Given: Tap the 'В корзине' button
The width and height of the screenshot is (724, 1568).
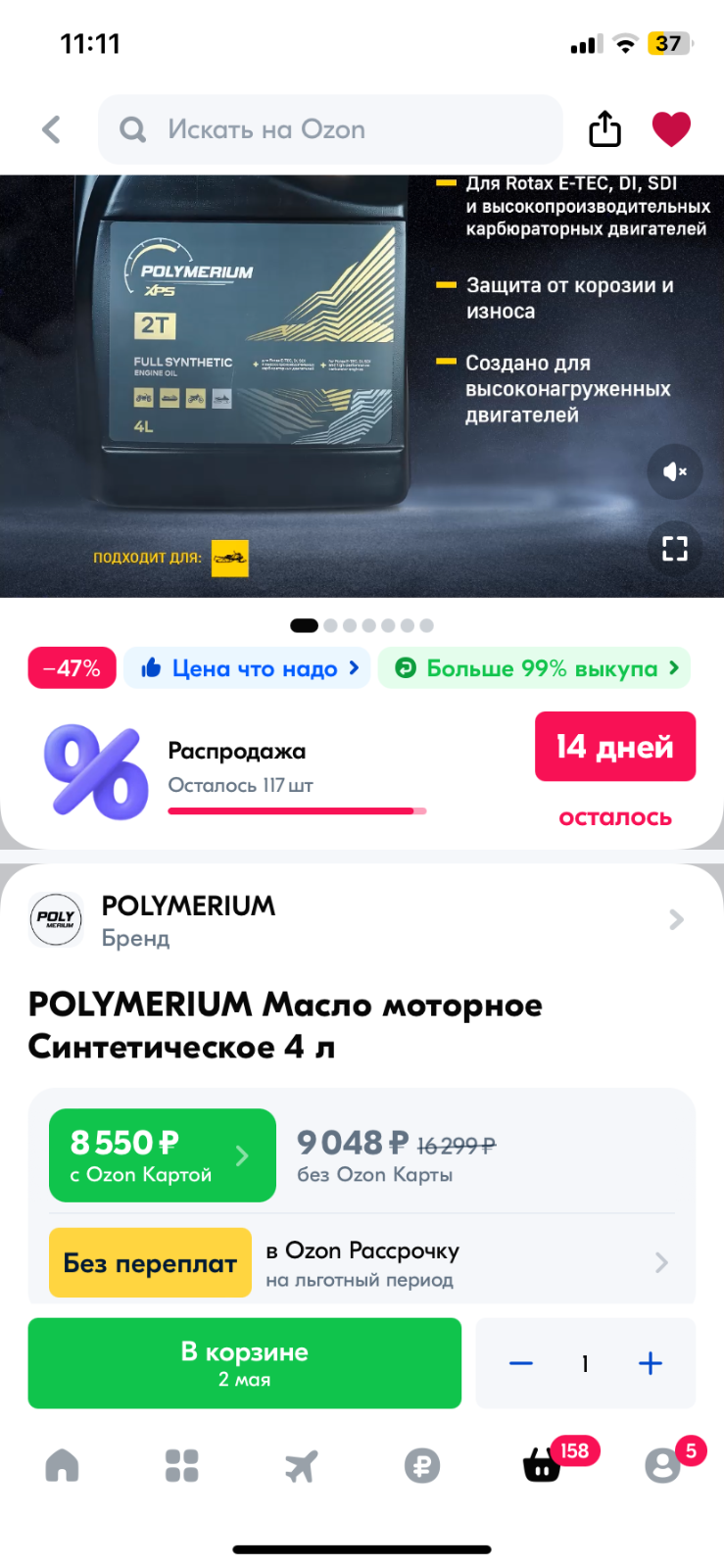Looking at the screenshot, I should [245, 1363].
